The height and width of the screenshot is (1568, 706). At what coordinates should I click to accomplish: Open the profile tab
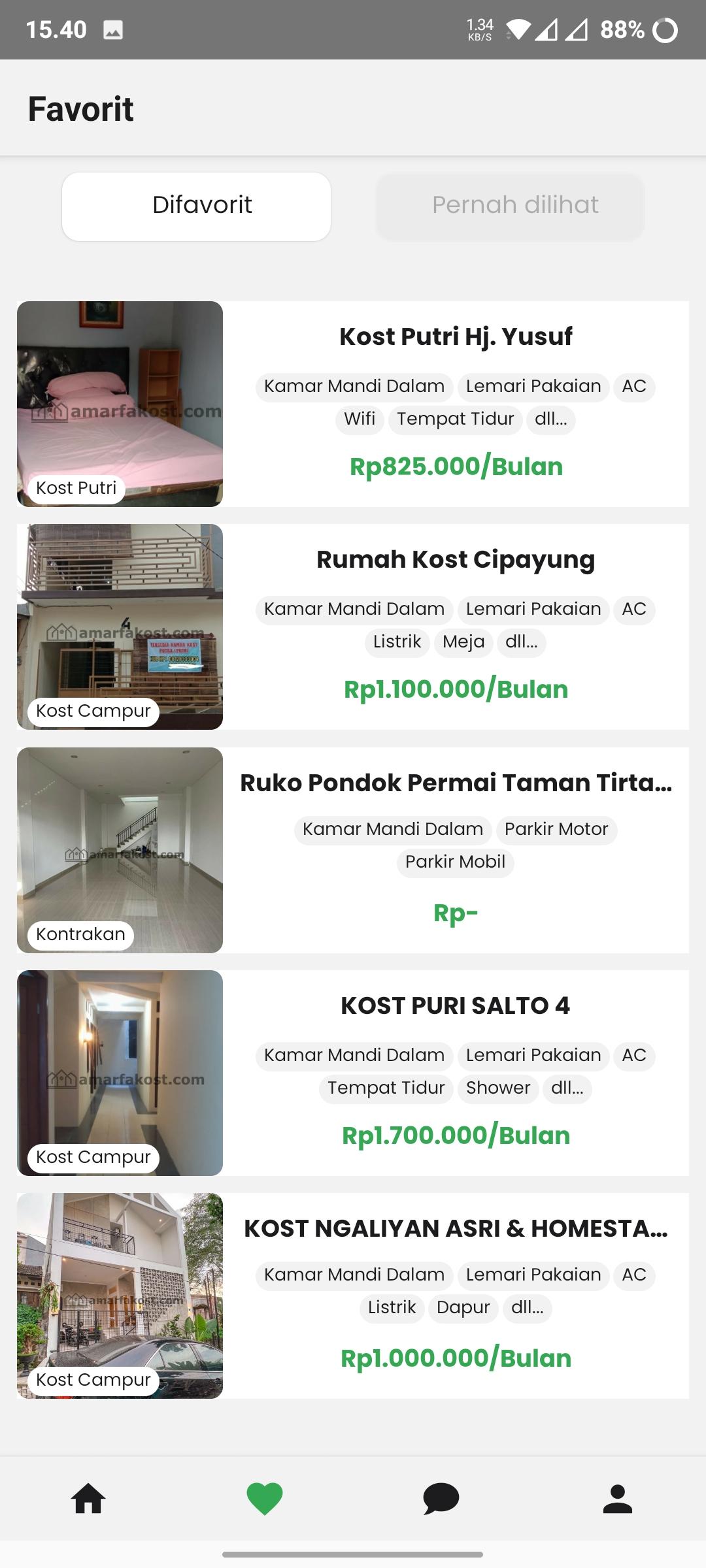pos(618,1498)
